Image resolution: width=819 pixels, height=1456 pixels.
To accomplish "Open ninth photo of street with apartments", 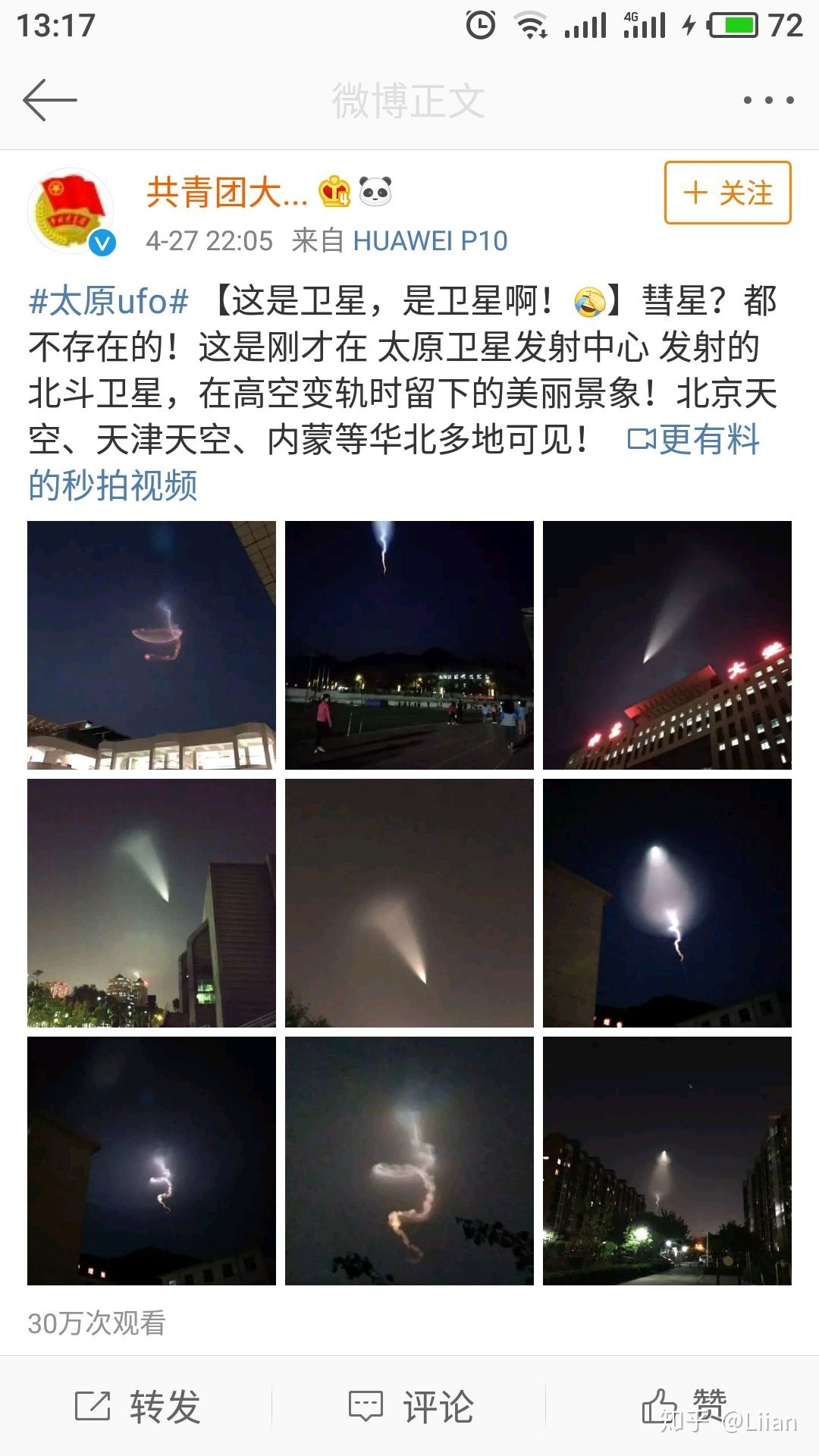I will [x=667, y=1161].
